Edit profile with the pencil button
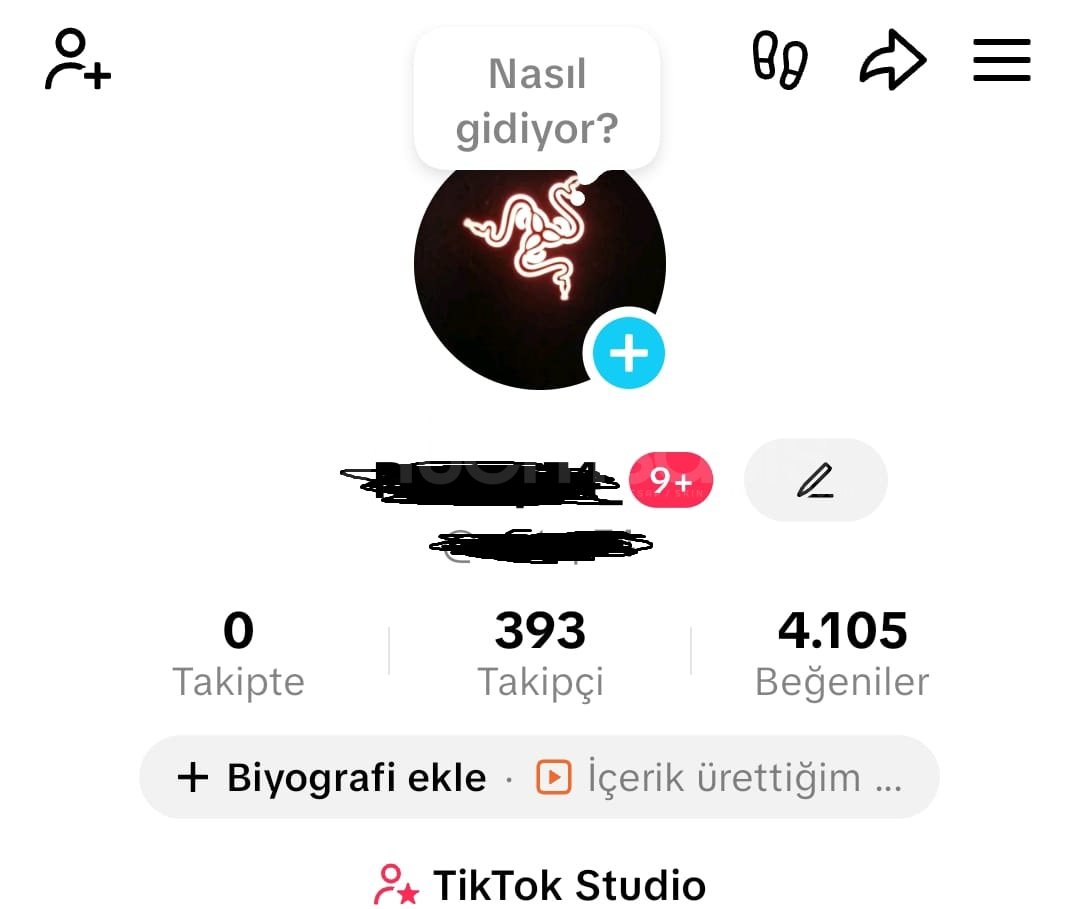Screen dimensions: 1080x909 815,481
